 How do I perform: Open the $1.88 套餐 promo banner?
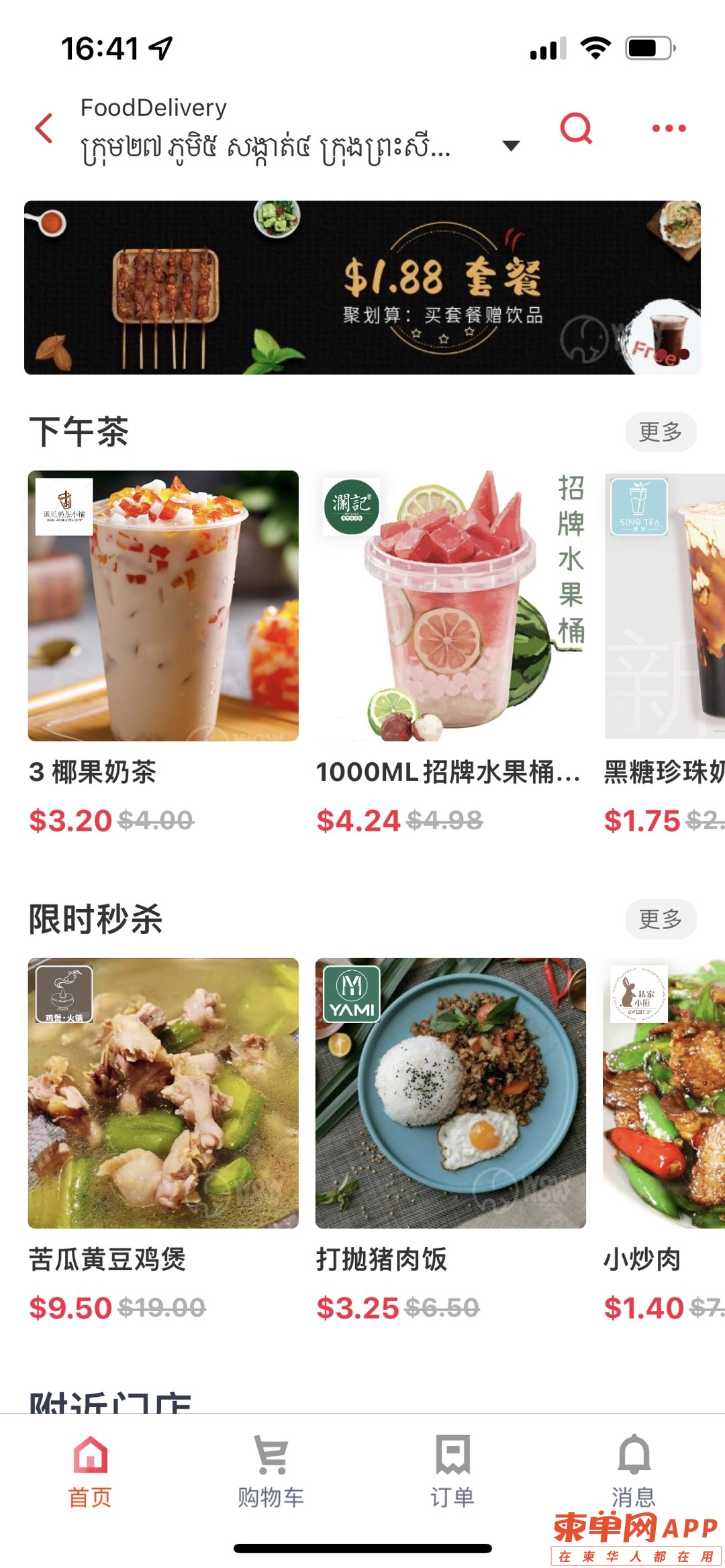coord(362,287)
